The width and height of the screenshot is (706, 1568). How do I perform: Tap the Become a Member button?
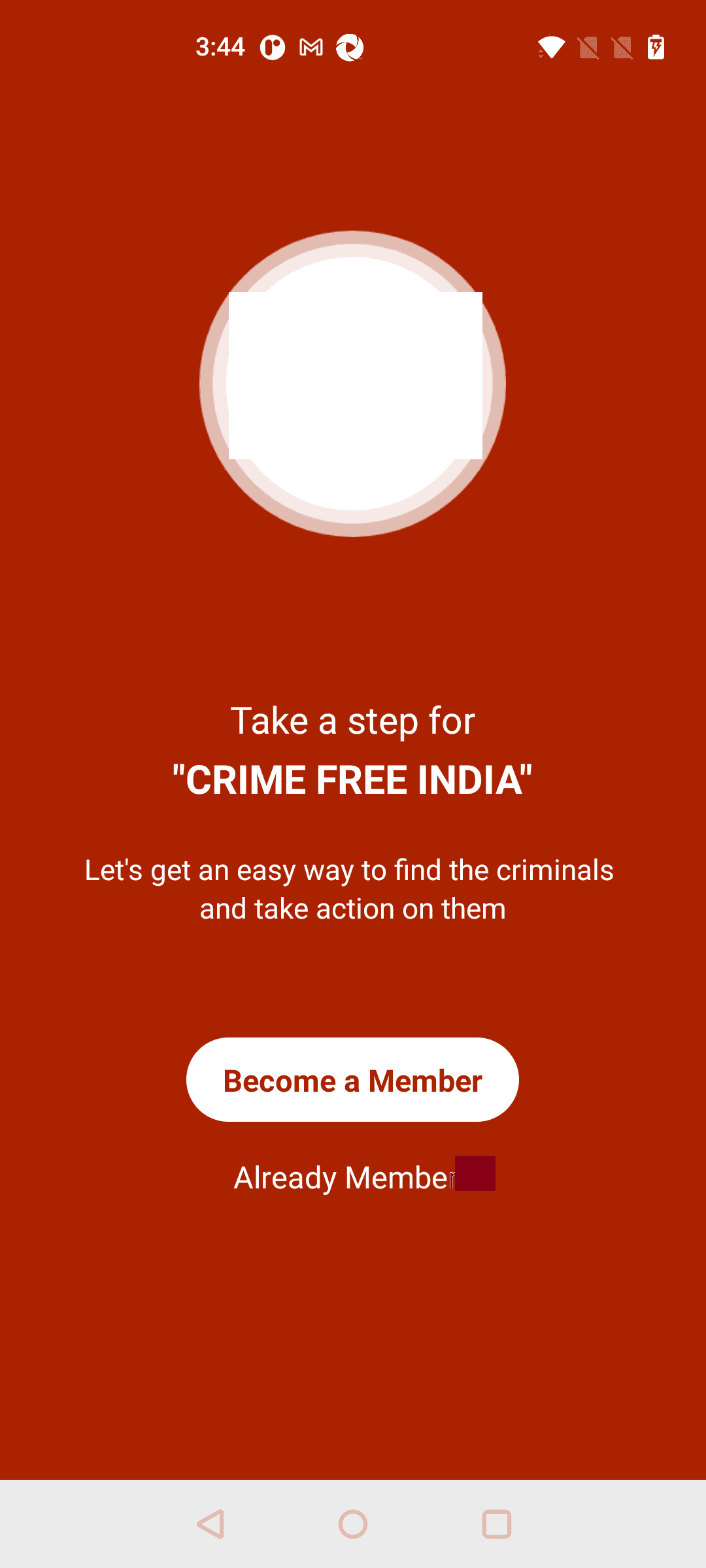[x=352, y=1080]
